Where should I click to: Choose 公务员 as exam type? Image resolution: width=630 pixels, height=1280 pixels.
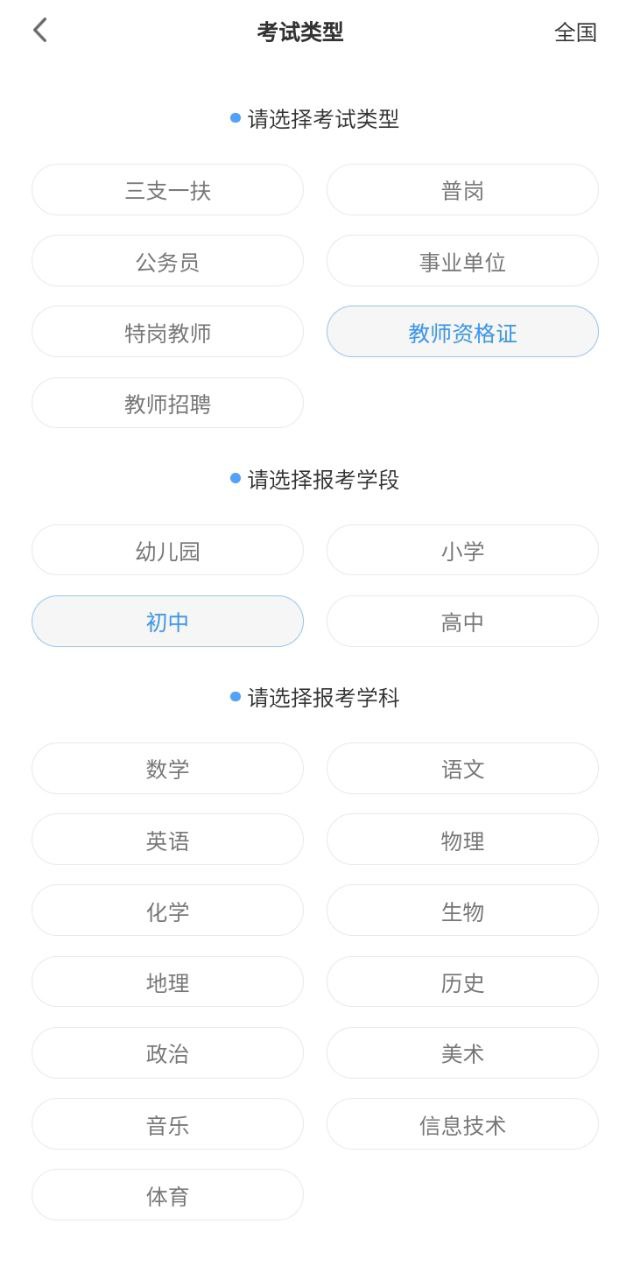[x=167, y=261]
